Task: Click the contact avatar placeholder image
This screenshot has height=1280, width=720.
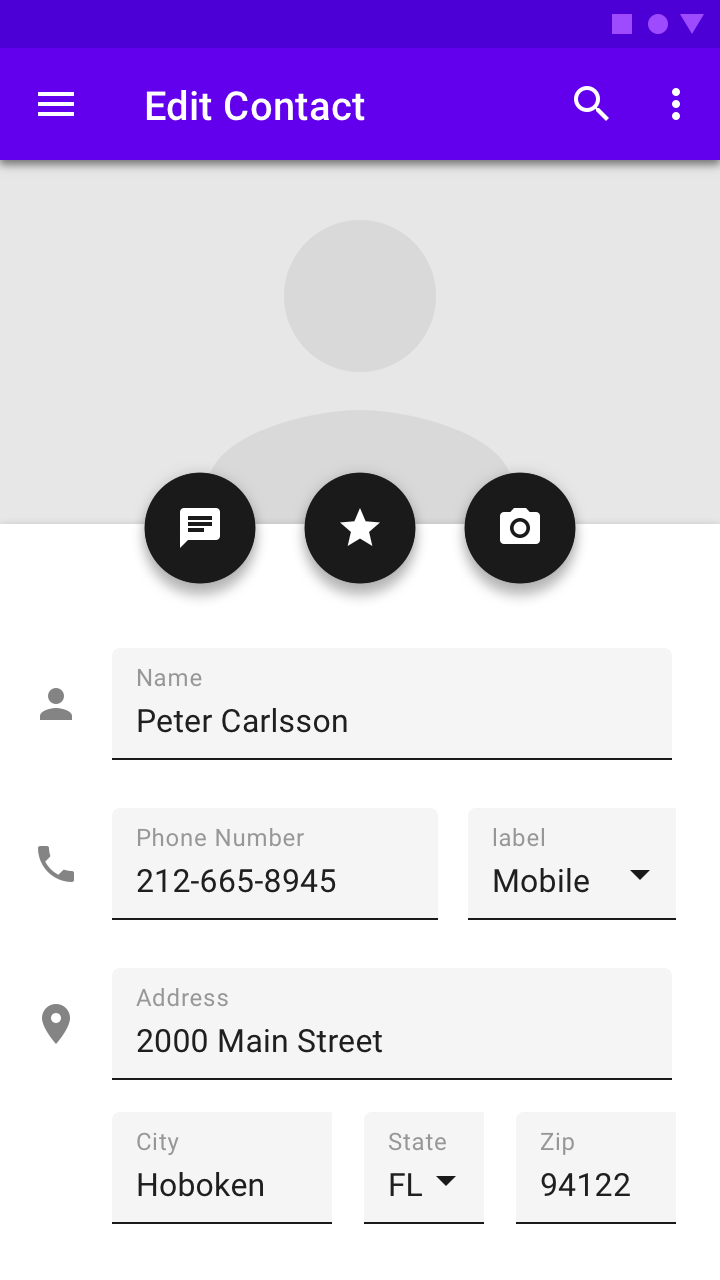Action: [360, 295]
